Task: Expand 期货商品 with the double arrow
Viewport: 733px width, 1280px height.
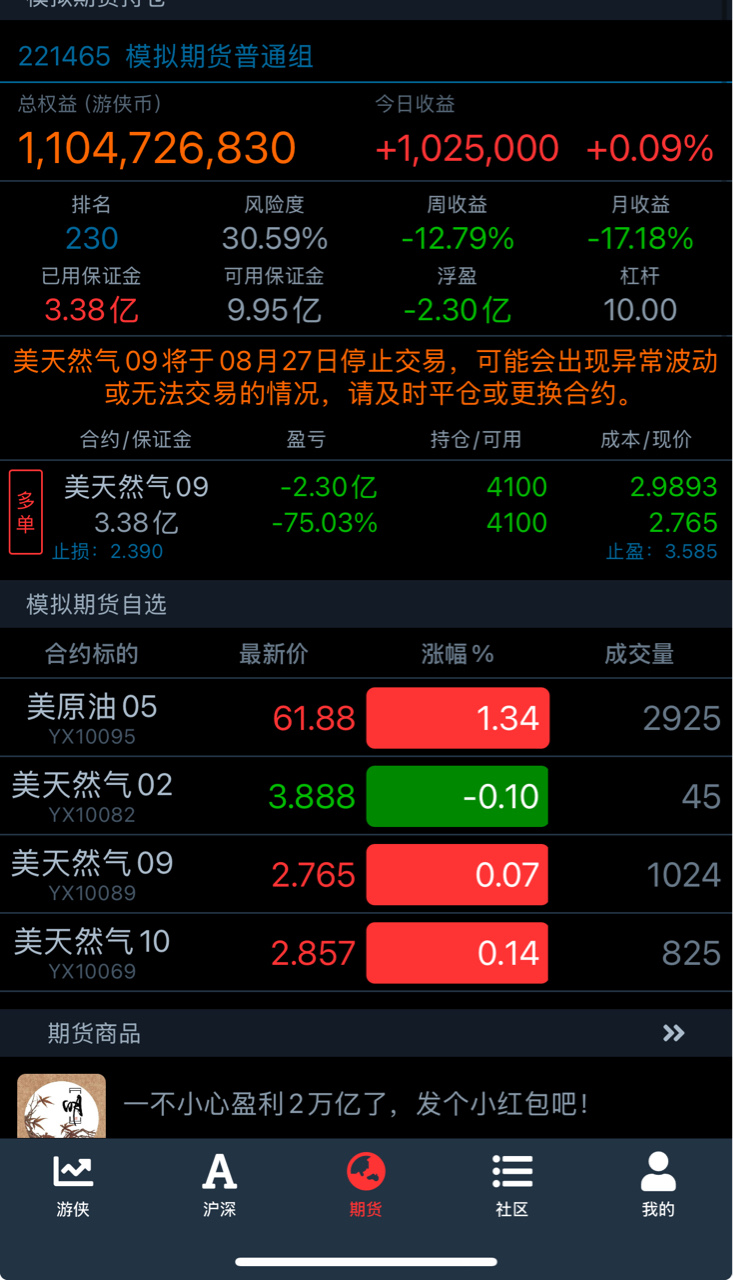Action: coord(674,1033)
